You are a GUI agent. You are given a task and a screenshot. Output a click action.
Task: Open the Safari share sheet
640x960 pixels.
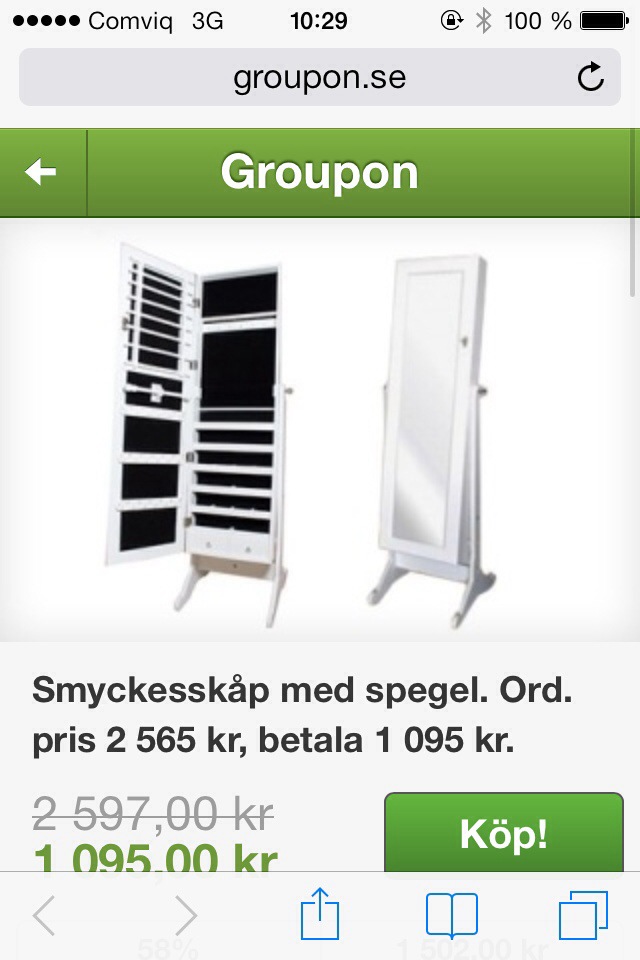click(x=320, y=915)
